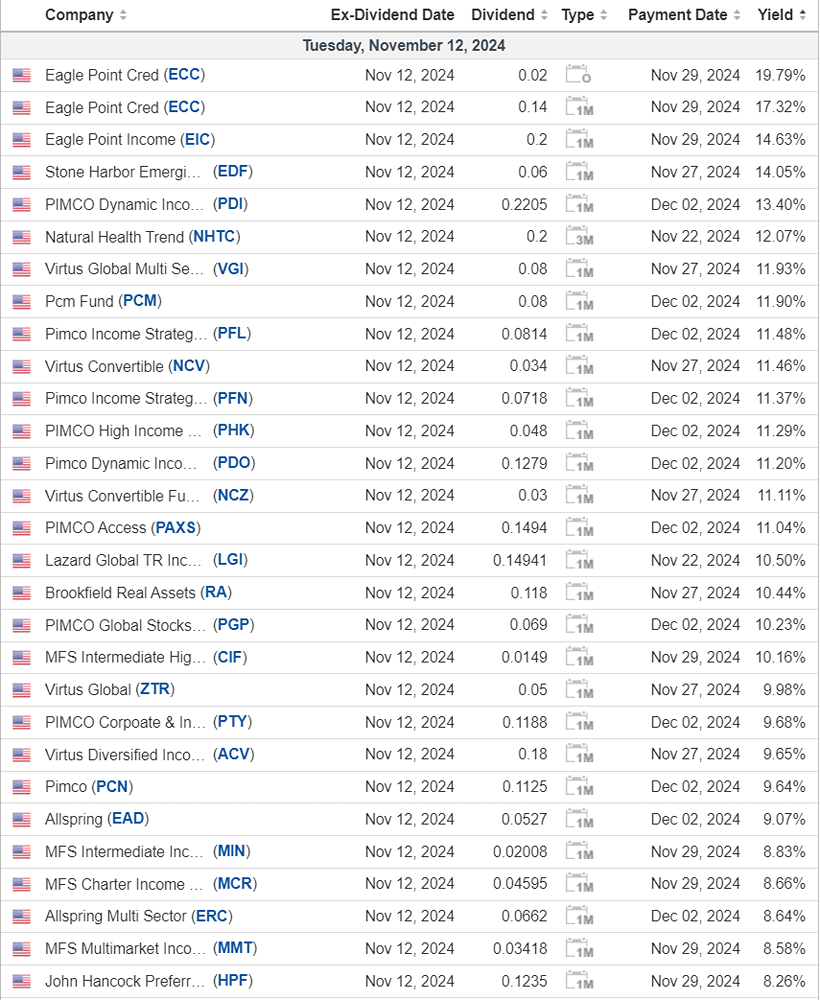Screen dimensions: 820x1000
Task: Open the PHK ticker link
Action: tap(233, 430)
